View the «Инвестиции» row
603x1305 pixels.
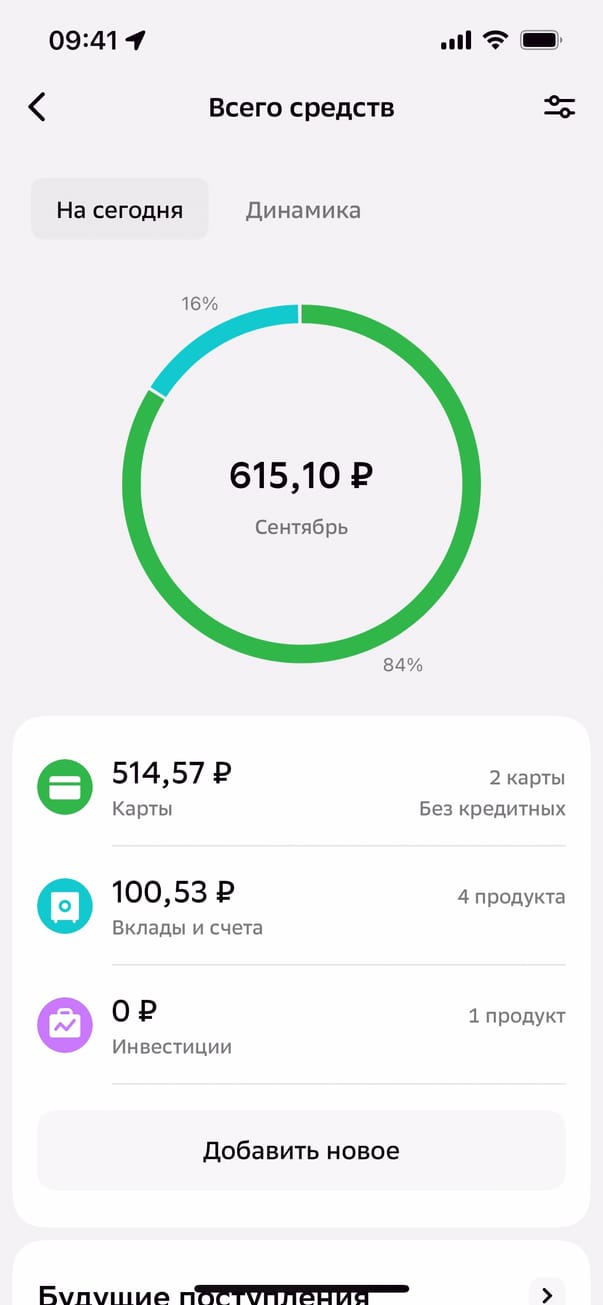pos(301,1026)
